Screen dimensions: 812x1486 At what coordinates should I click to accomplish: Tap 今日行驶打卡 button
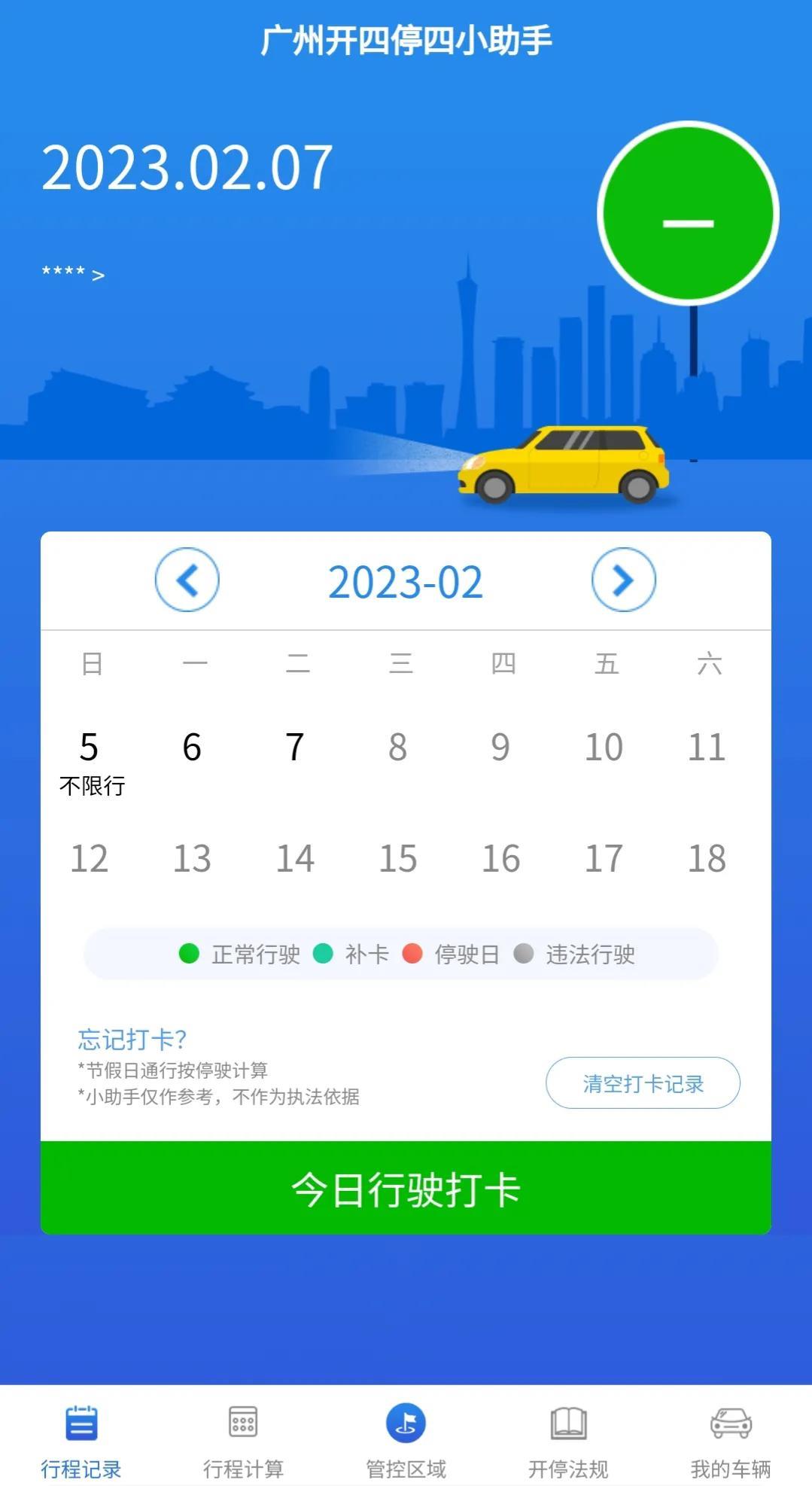pos(406,1188)
